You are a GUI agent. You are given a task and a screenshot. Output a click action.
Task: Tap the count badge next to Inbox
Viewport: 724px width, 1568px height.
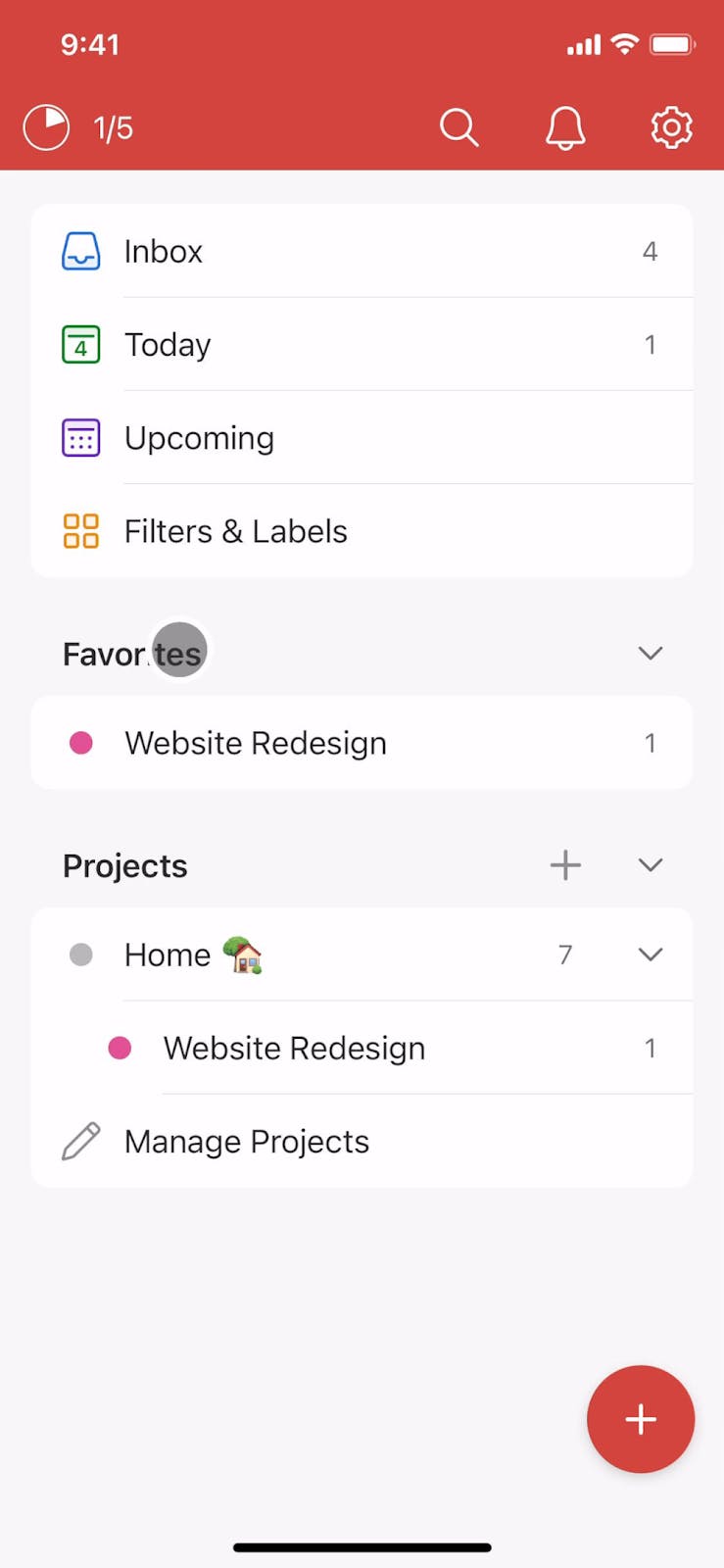coord(650,251)
